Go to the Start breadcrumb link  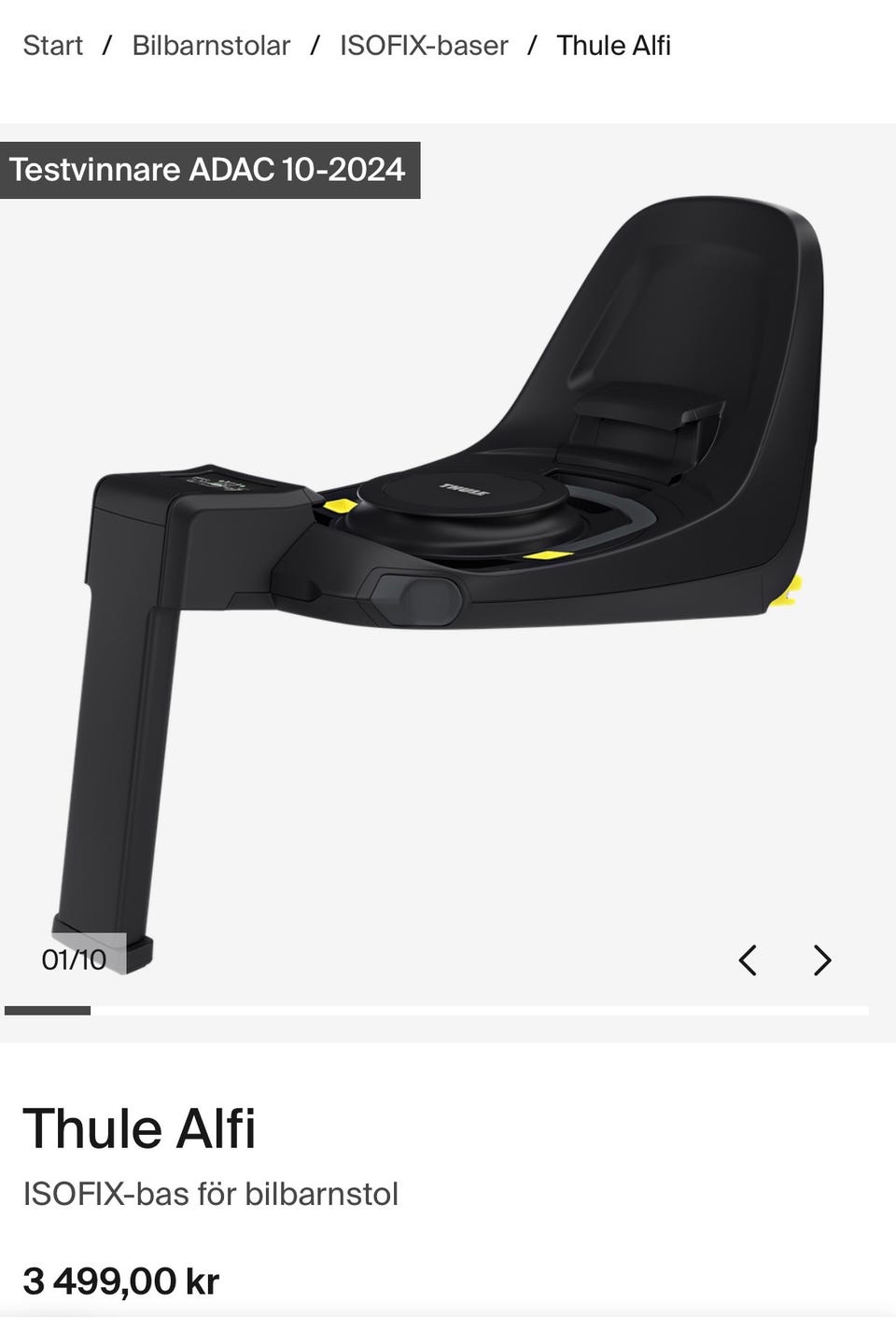tap(52, 45)
